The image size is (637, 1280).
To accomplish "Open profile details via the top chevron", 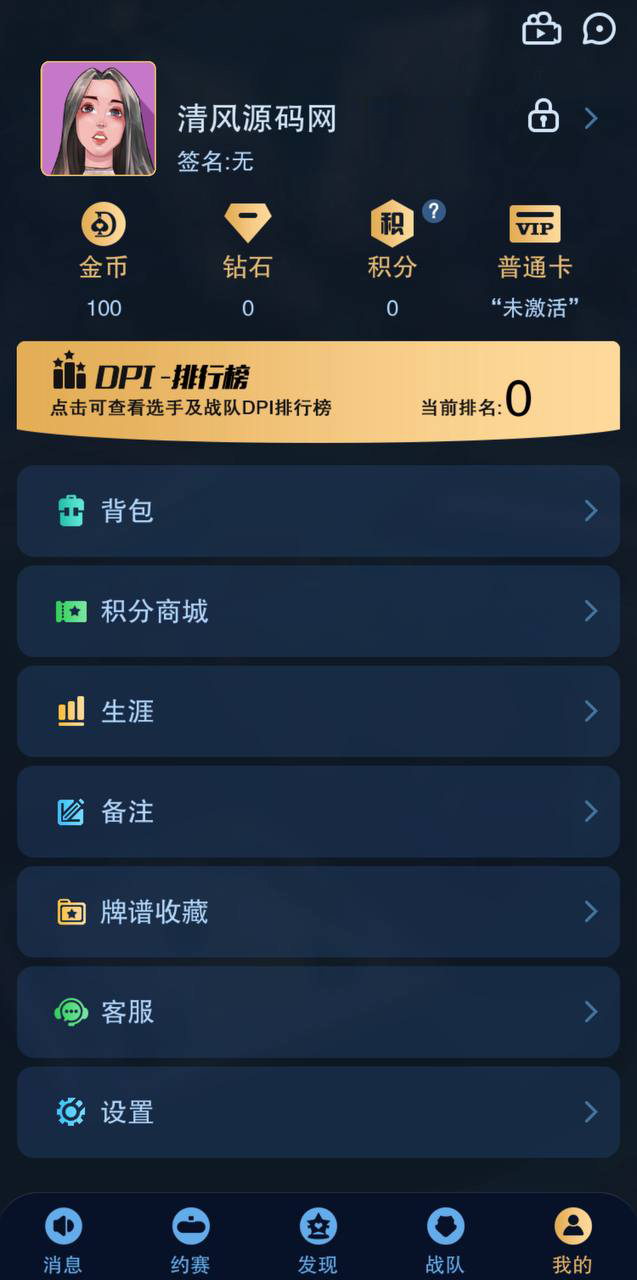I will click(591, 118).
